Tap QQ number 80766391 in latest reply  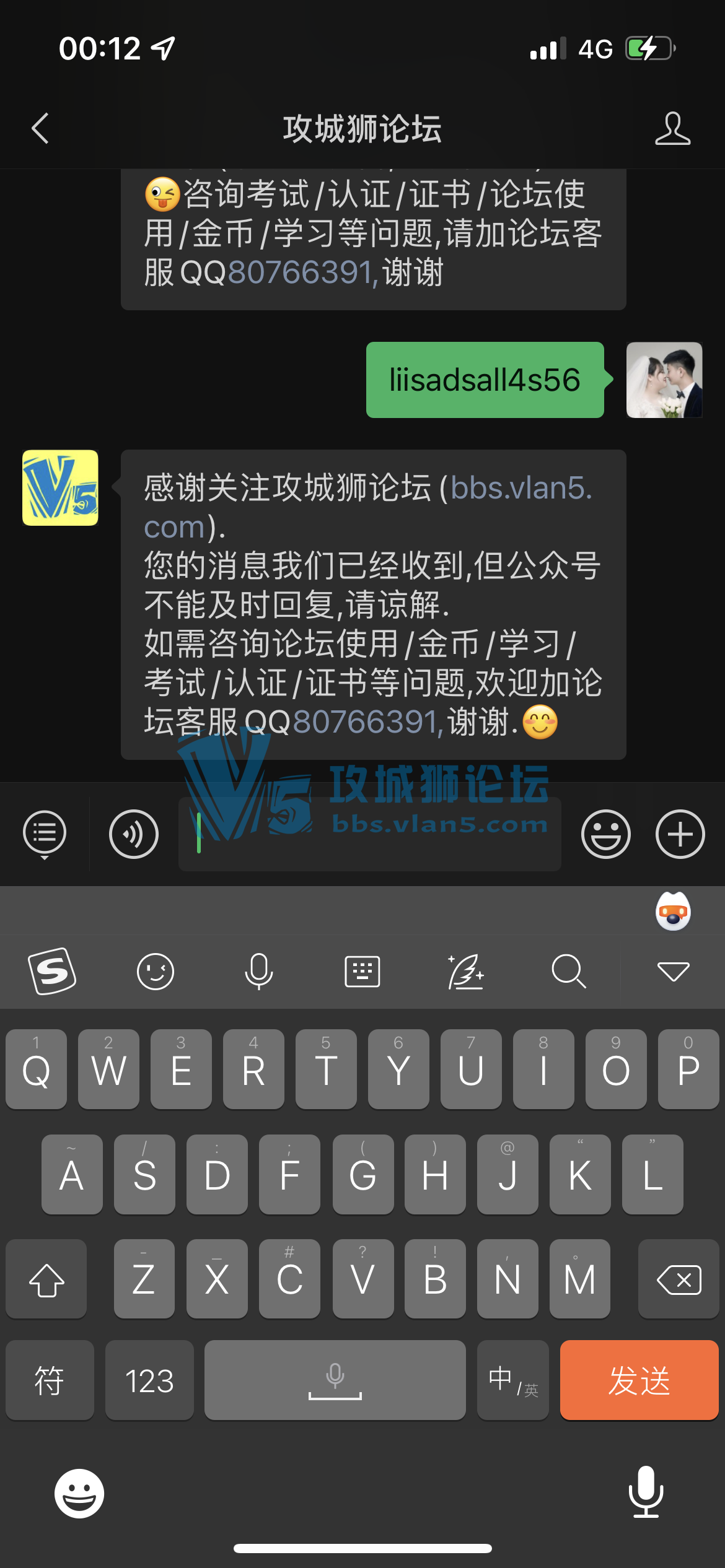pyautogui.click(x=366, y=722)
